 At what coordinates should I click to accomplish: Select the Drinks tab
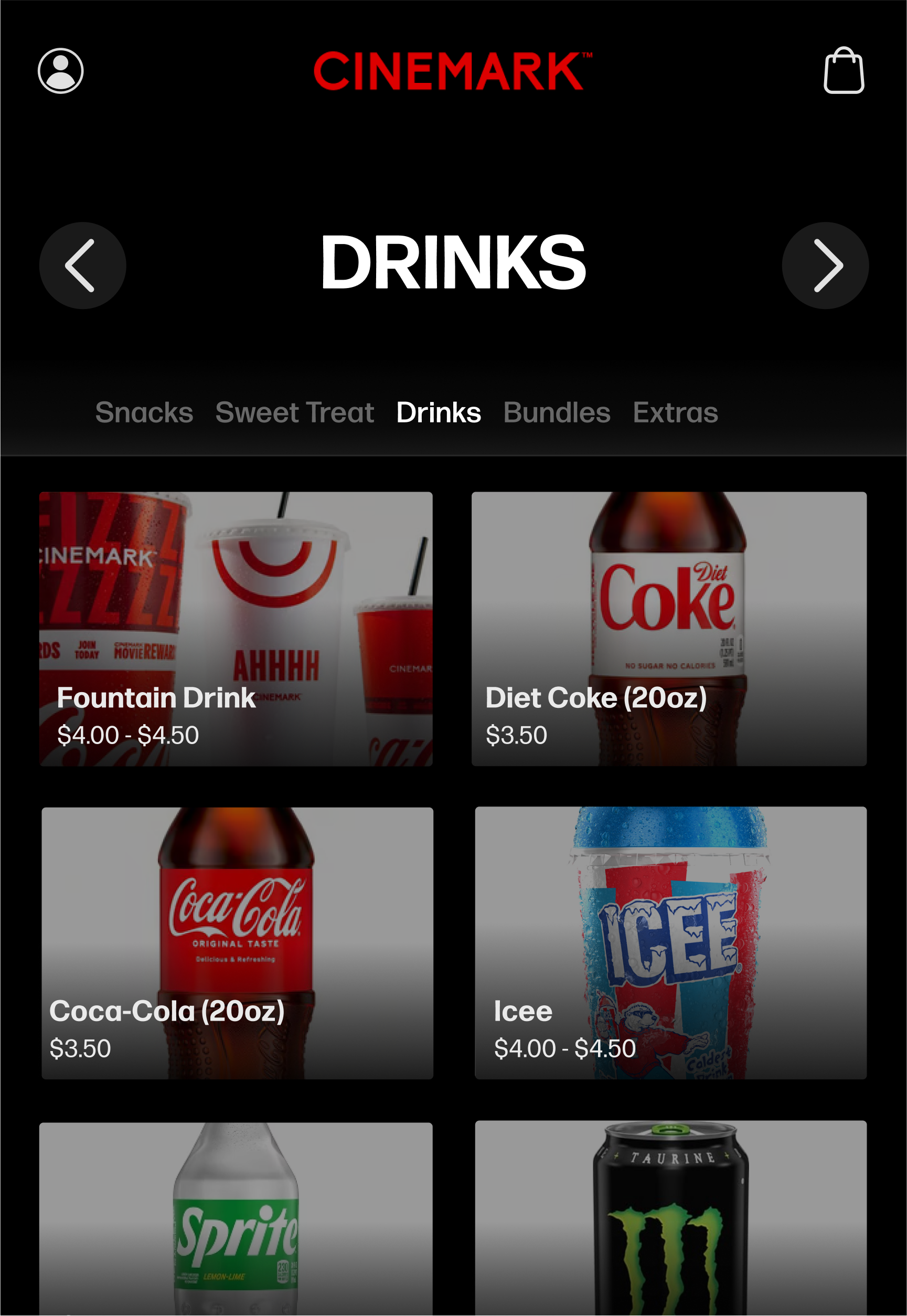438,412
